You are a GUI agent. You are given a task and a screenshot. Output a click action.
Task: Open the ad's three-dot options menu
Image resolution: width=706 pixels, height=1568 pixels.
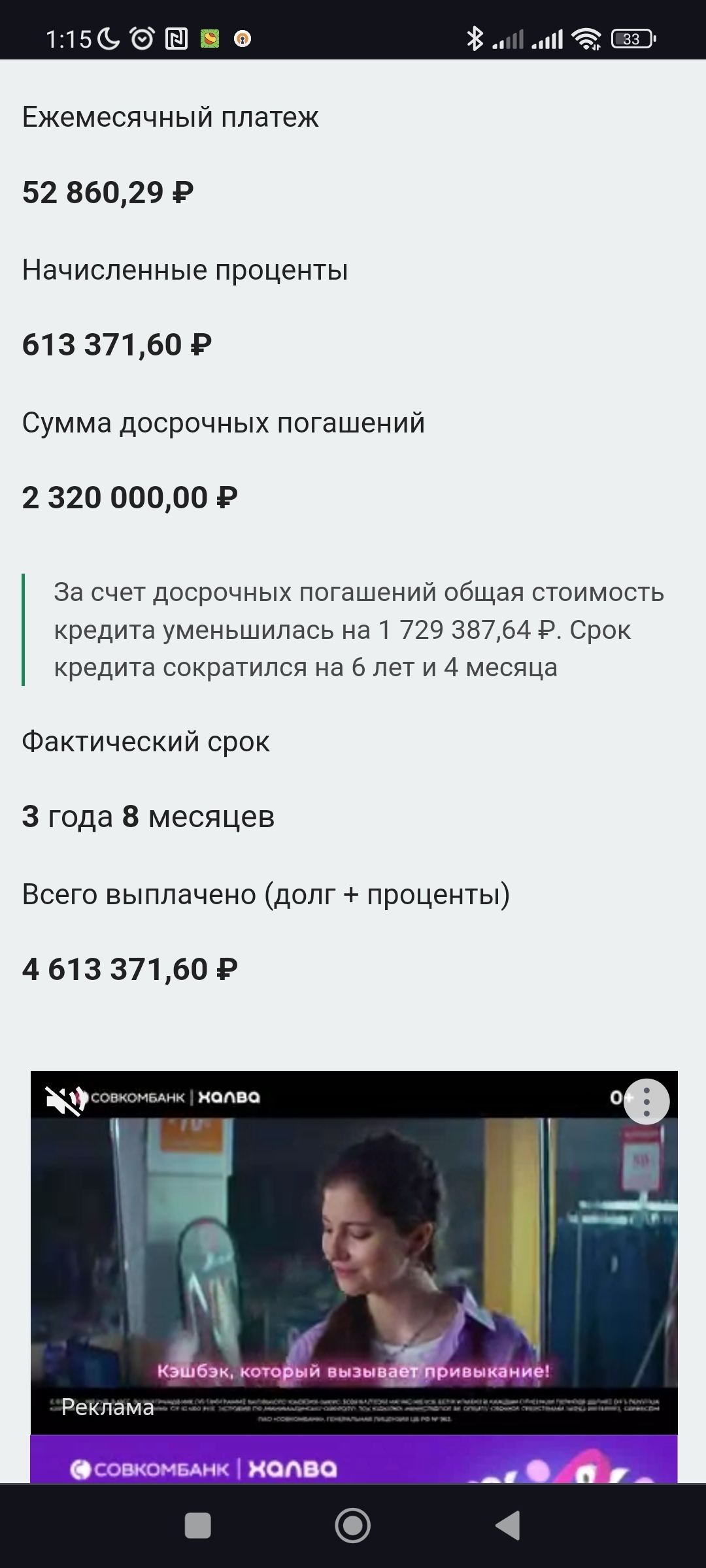tap(646, 1102)
